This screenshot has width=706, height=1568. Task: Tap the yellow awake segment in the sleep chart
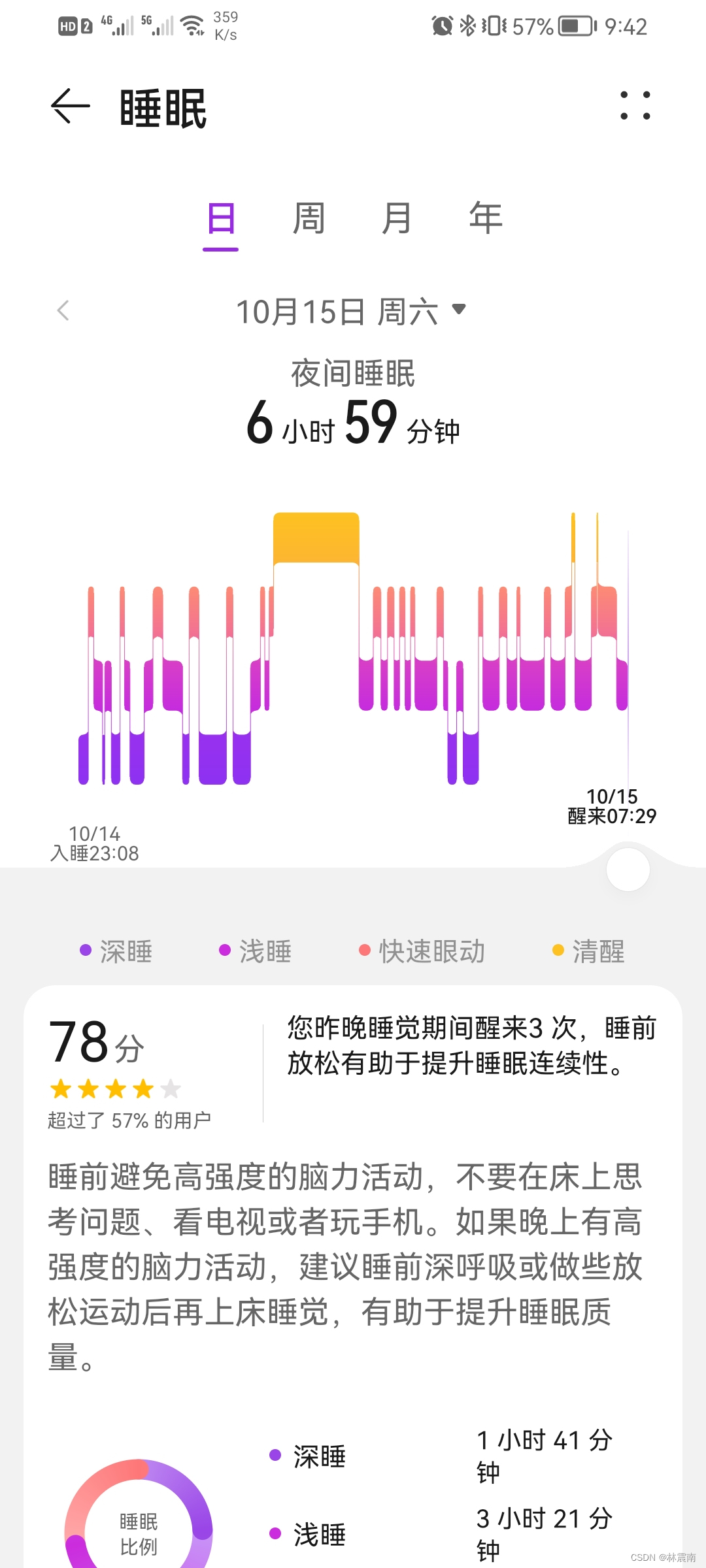click(x=316, y=537)
